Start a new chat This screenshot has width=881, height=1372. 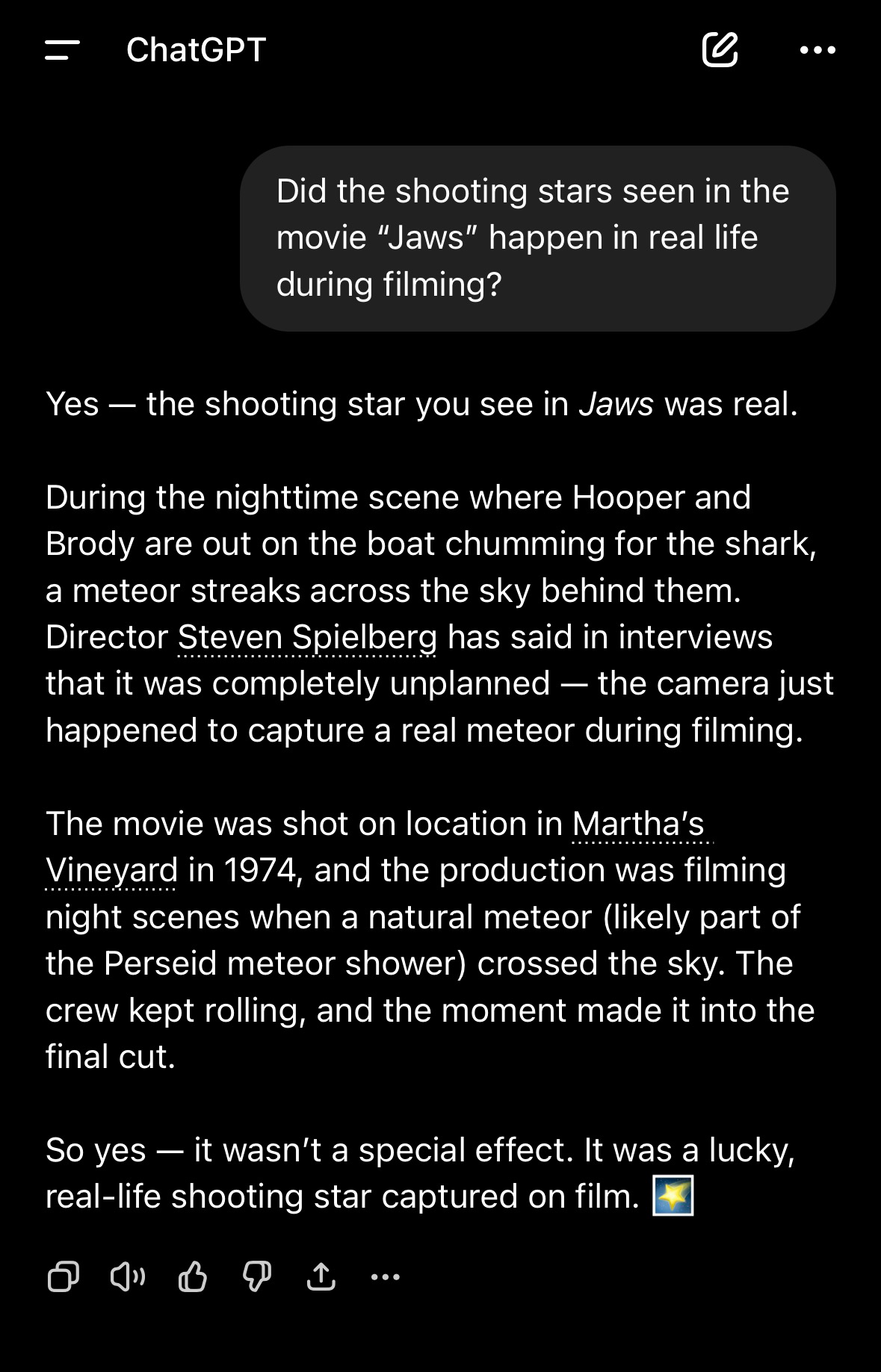720,50
